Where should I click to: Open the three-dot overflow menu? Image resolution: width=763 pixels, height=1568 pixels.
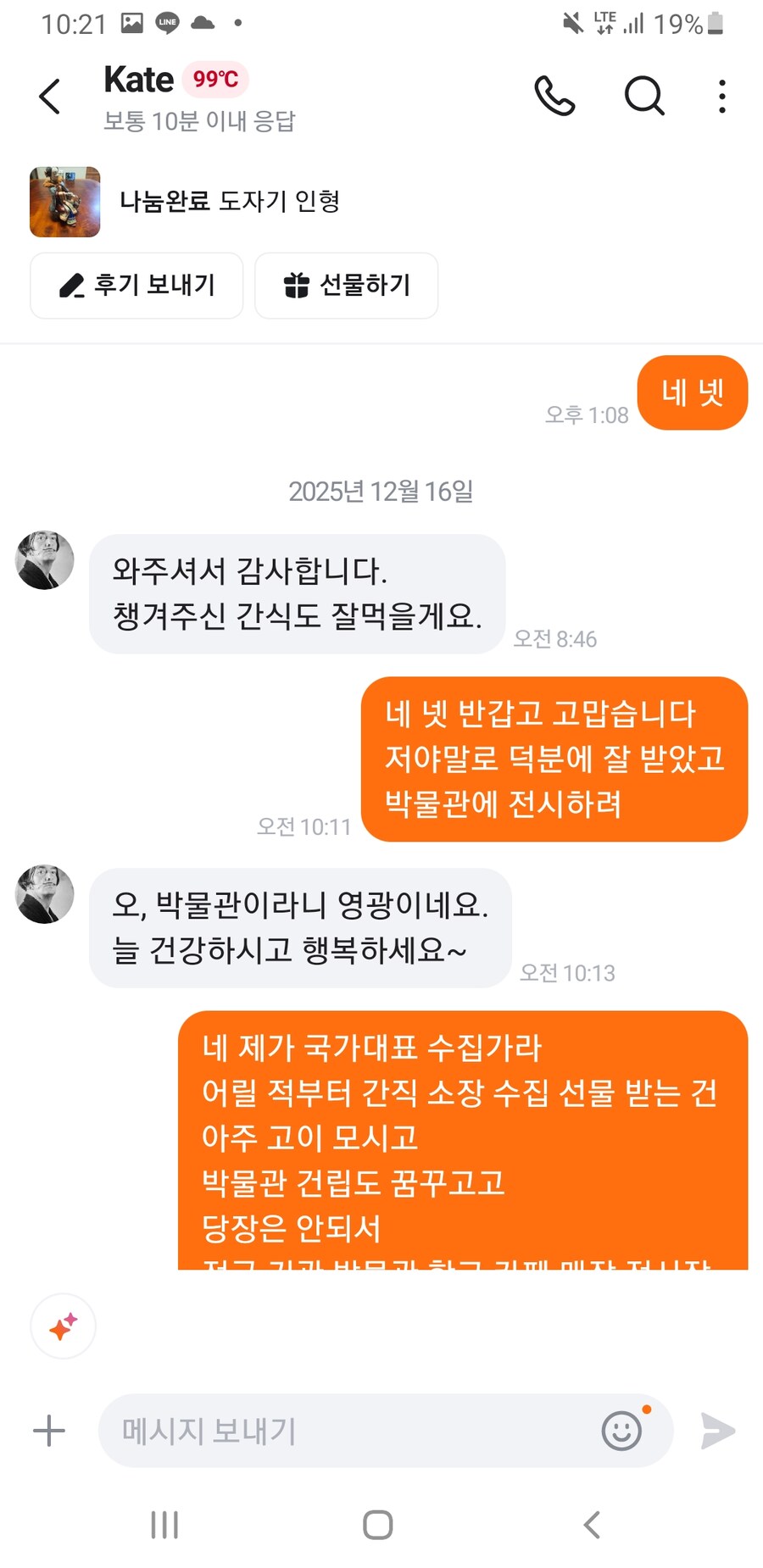721,97
